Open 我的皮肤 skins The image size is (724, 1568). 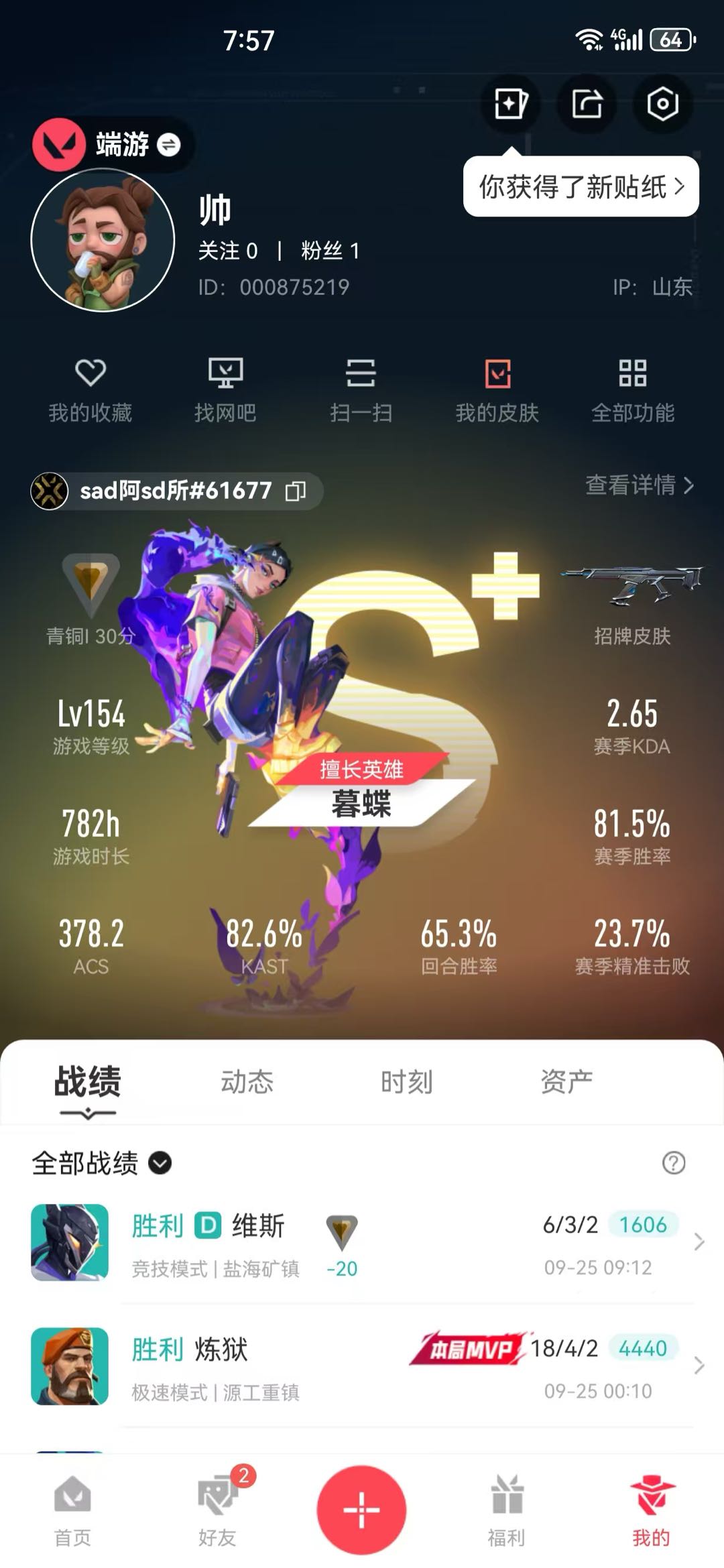pyautogui.click(x=497, y=390)
